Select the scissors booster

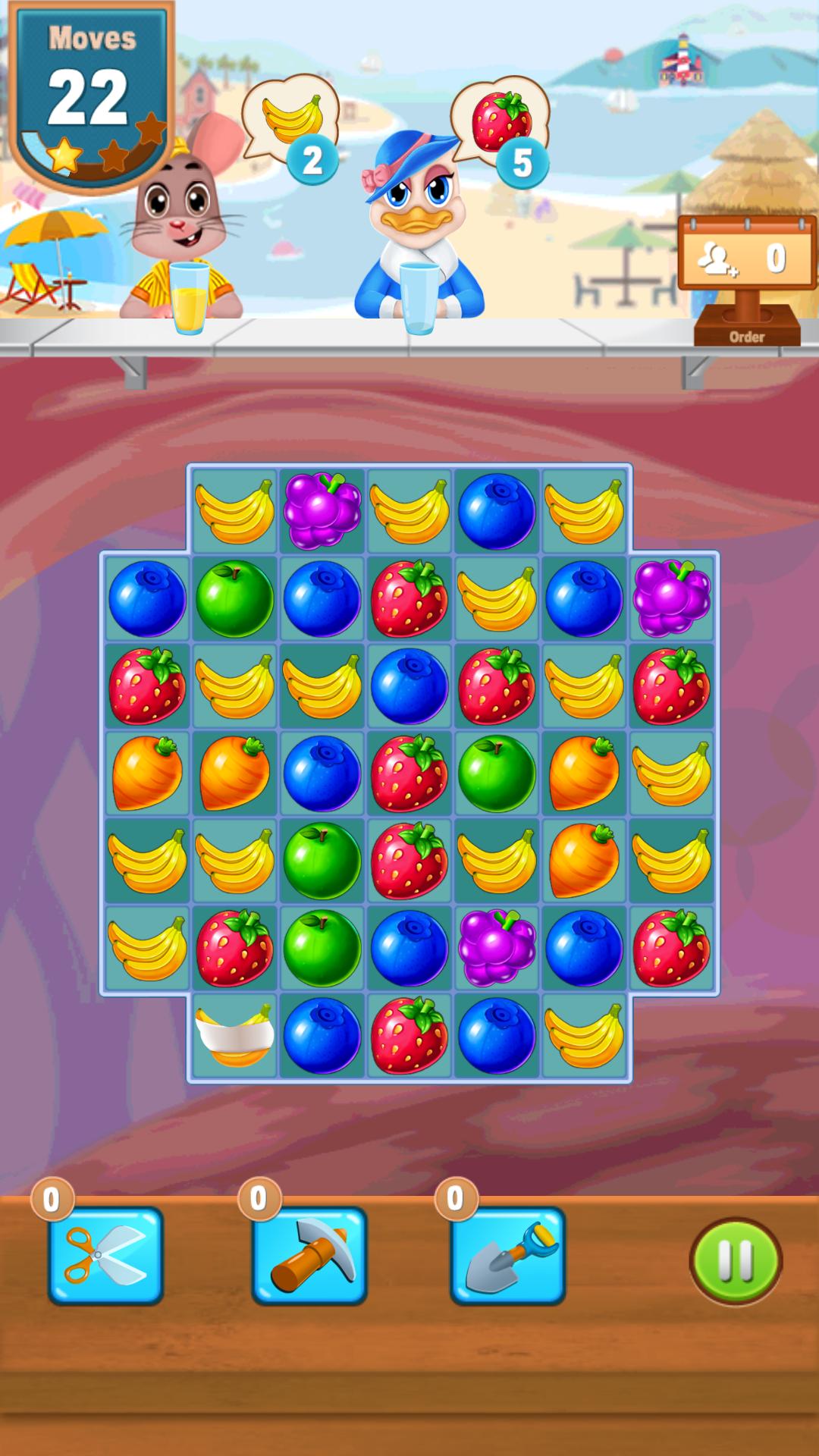[x=105, y=1255]
